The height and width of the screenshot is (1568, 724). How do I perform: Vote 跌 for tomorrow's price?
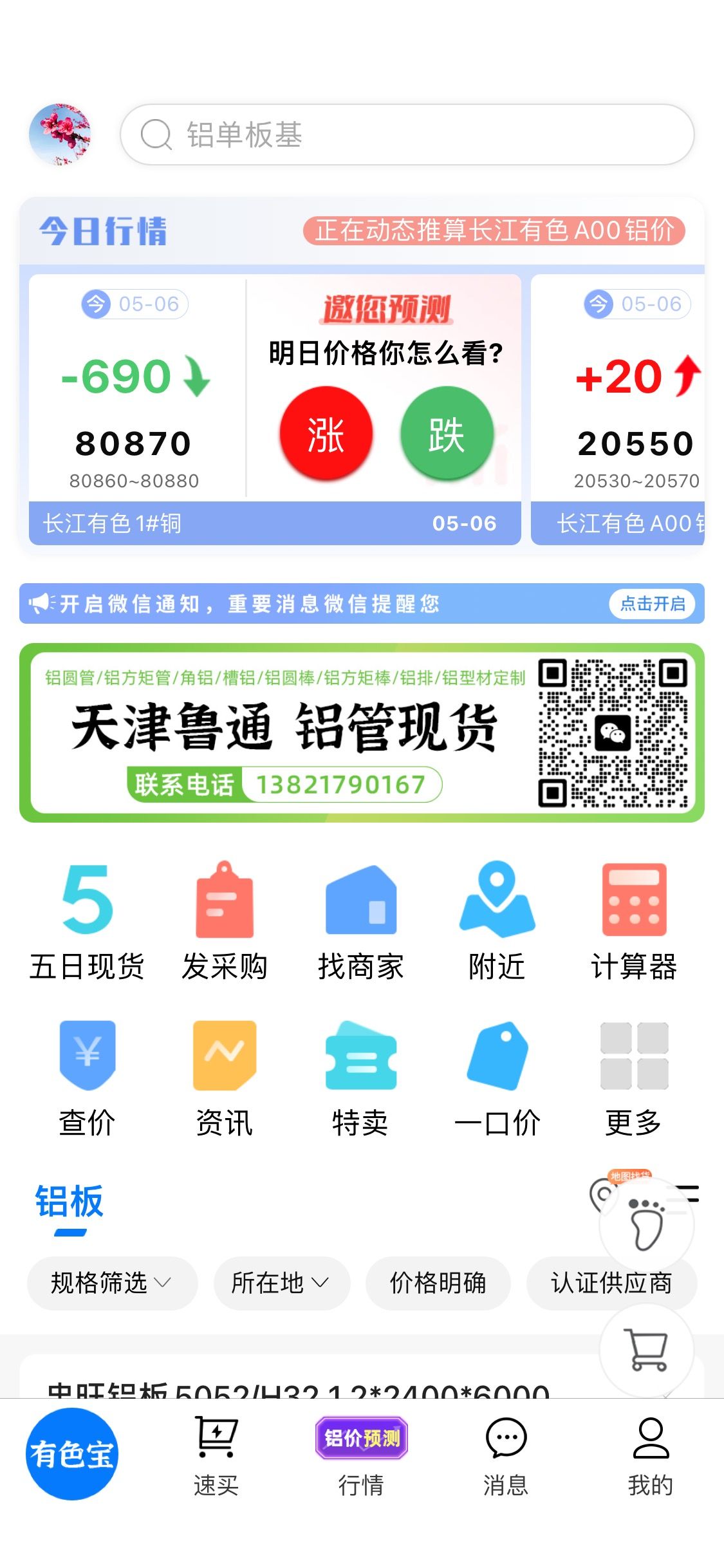(447, 433)
